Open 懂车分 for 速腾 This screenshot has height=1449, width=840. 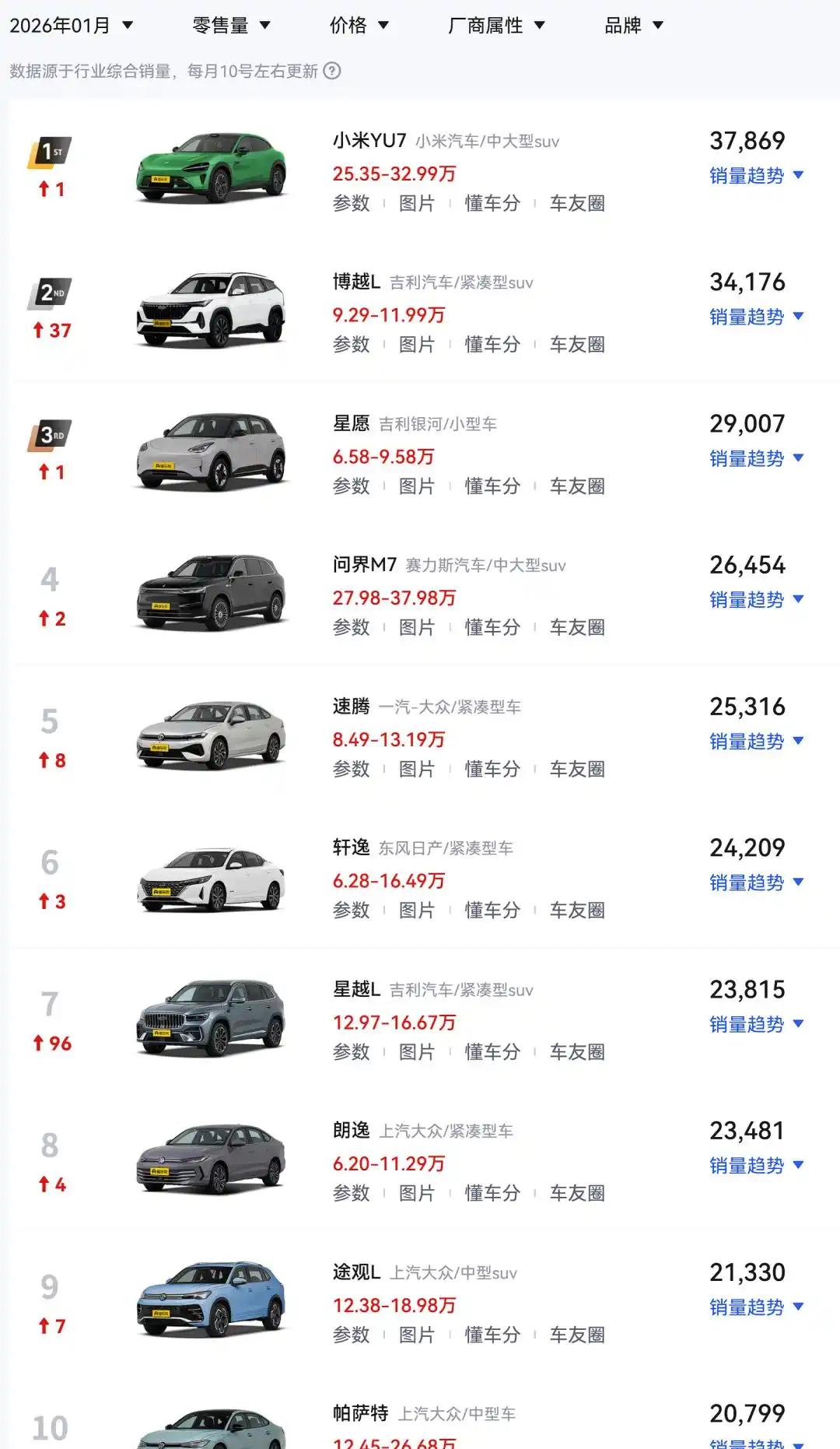tap(491, 769)
